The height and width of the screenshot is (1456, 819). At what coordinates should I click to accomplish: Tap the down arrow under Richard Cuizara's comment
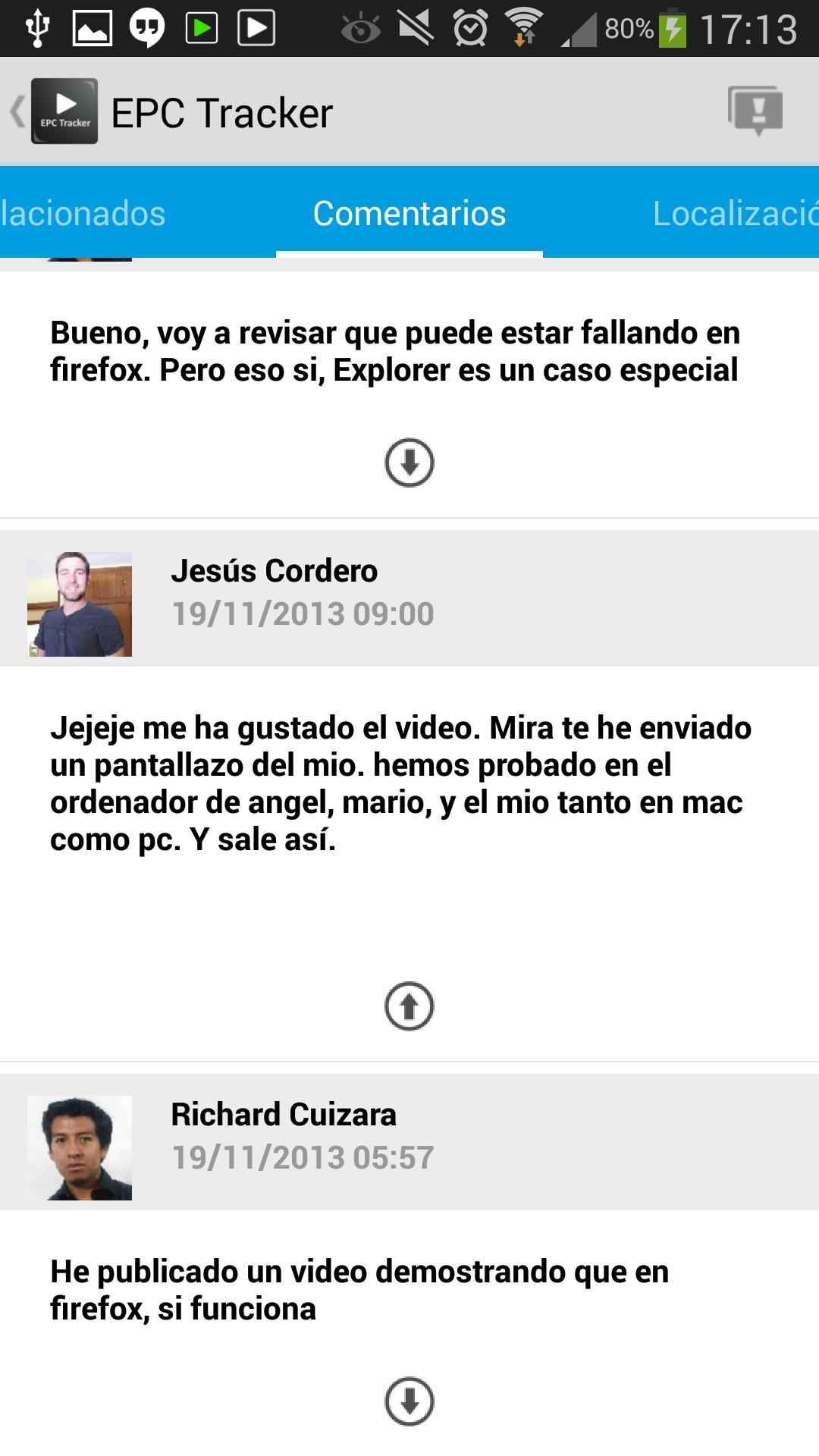(409, 1401)
